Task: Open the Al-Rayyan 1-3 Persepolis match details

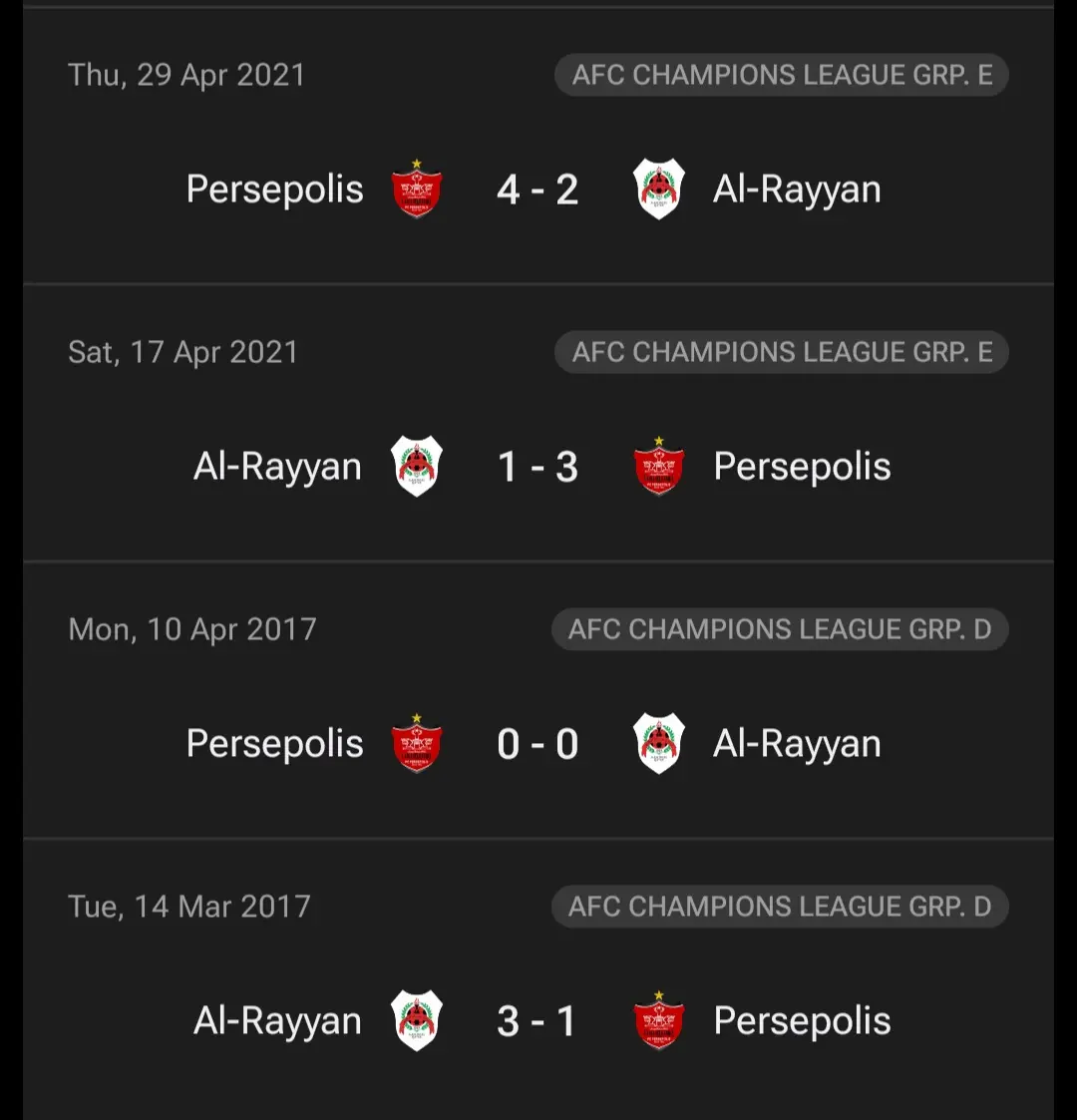Action: [538, 466]
